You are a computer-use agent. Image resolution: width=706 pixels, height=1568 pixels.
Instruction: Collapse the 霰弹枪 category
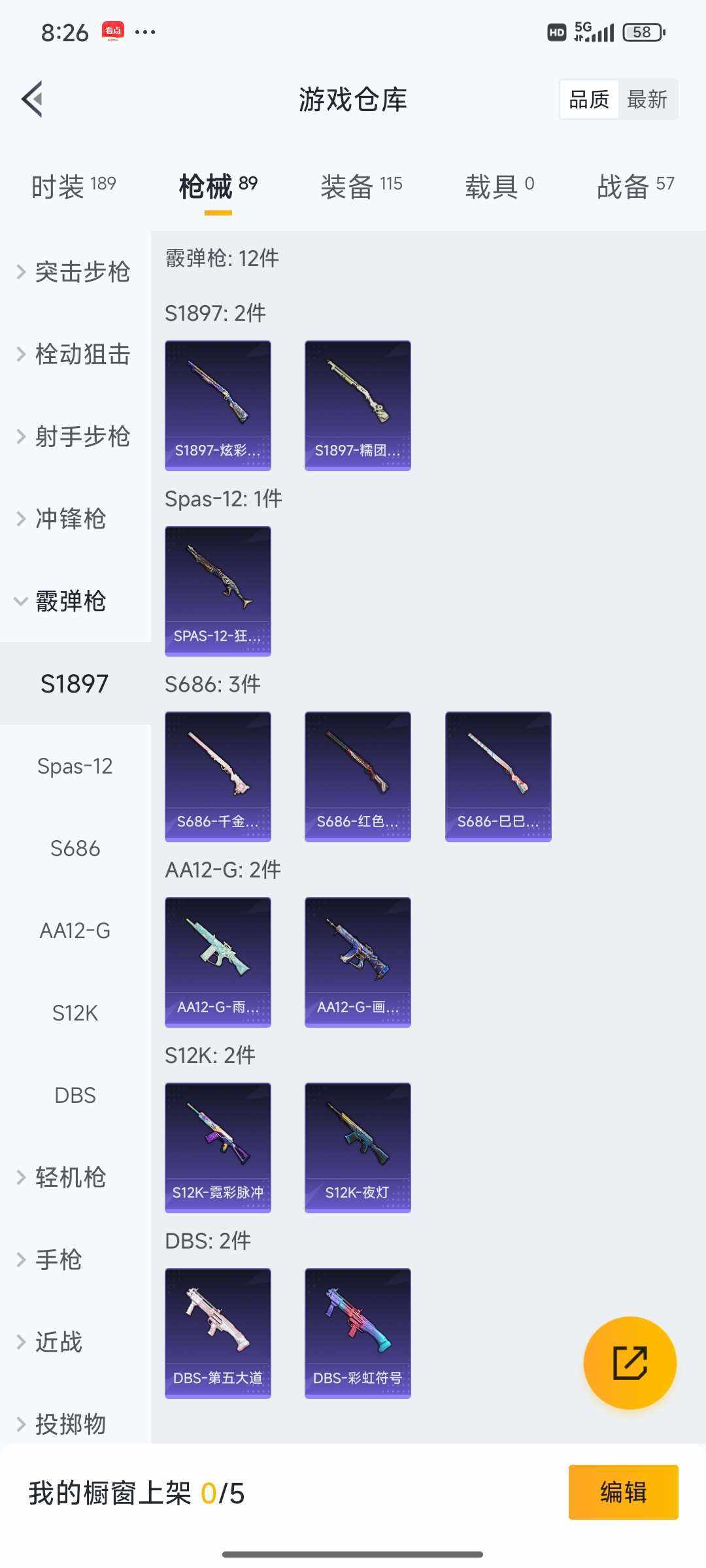pyautogui.click(x=72, y=602)
